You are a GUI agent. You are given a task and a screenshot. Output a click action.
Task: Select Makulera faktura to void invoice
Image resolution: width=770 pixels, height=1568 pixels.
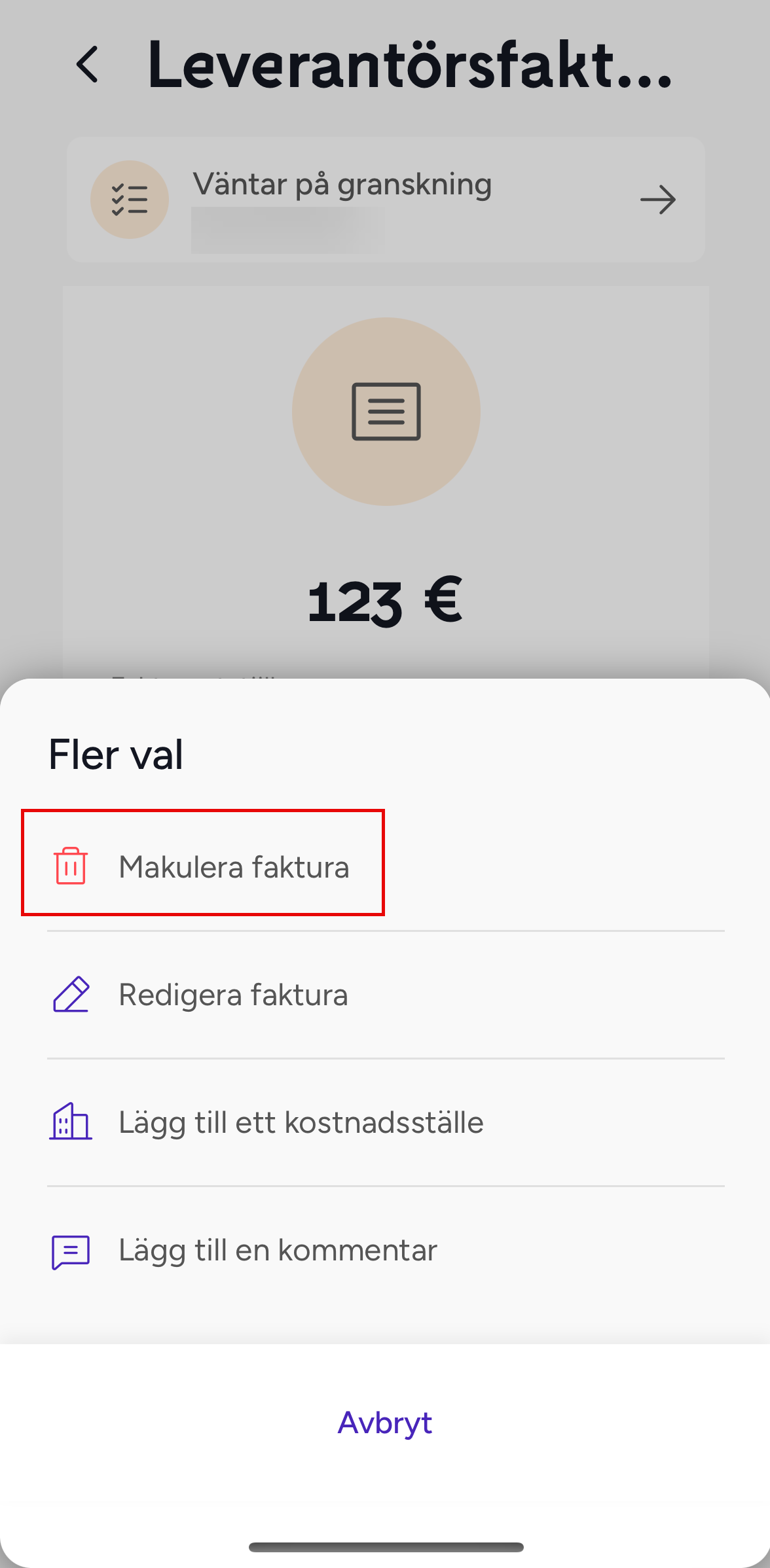pos(386,866)
